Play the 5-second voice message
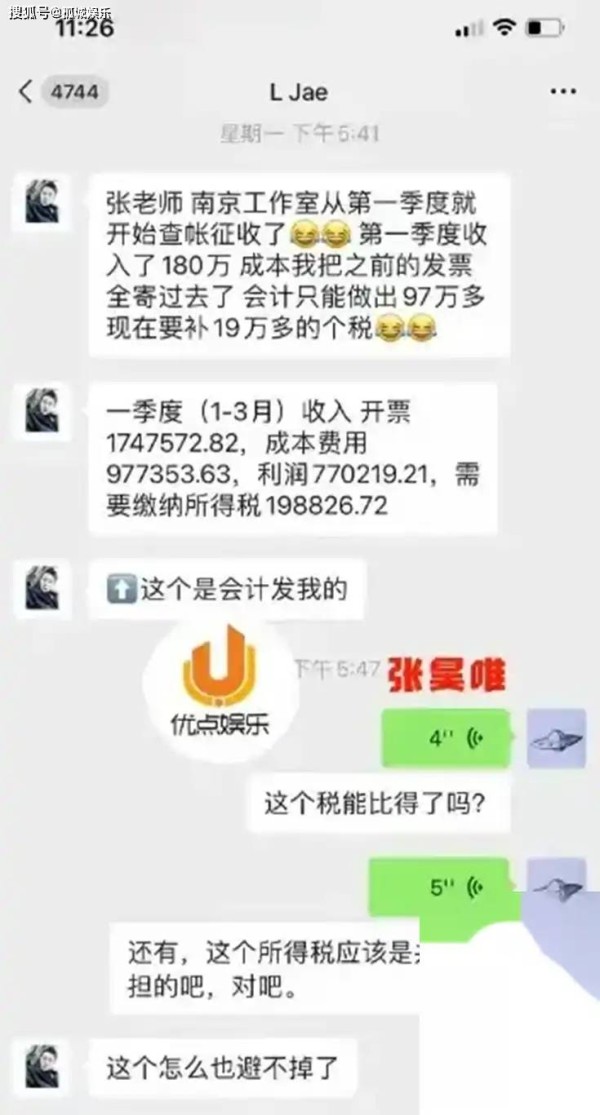This screenshot has height=1115, width=600. (x=439, y=887)
